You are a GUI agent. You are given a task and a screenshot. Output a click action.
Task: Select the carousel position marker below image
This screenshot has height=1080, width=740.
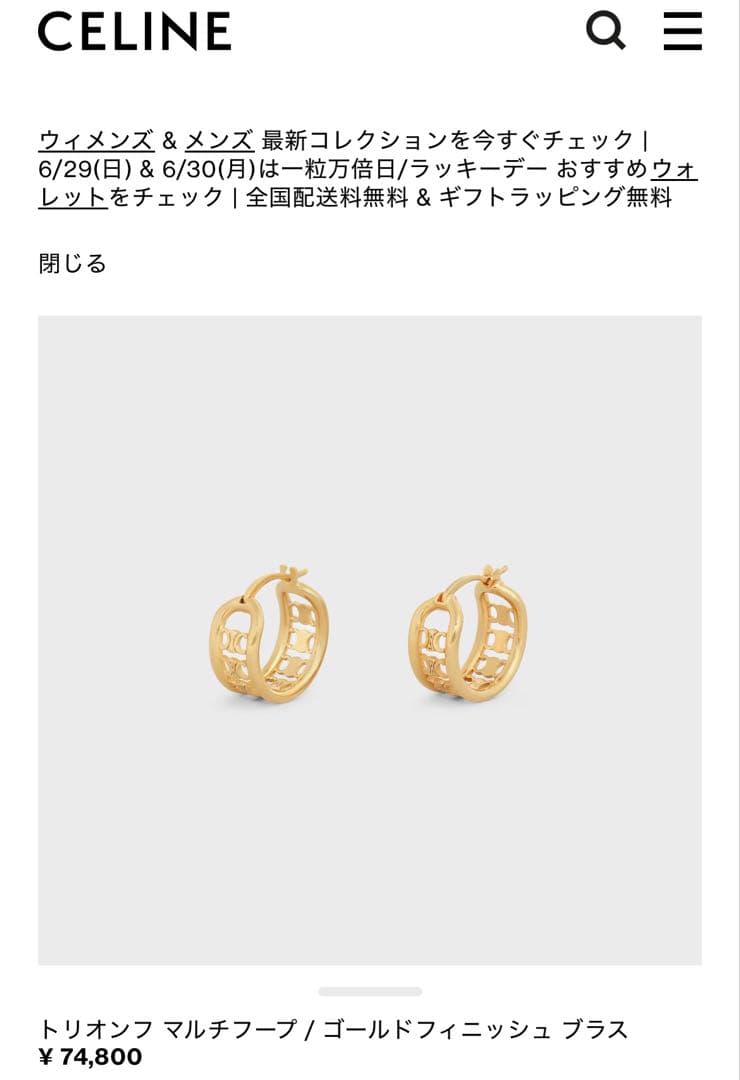pos(370,991)
